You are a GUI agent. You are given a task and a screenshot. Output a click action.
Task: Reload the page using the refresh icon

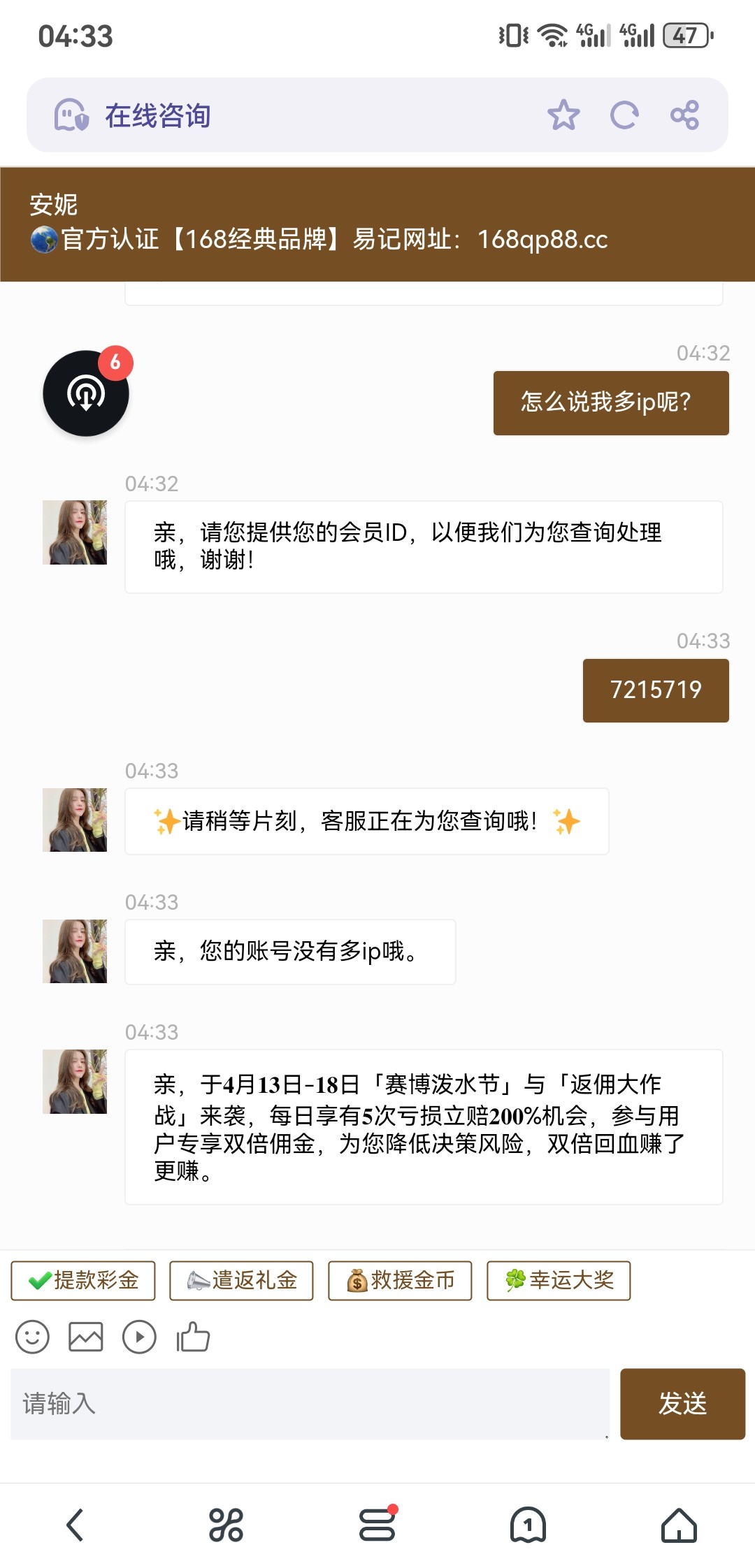(x=624, y=115)
